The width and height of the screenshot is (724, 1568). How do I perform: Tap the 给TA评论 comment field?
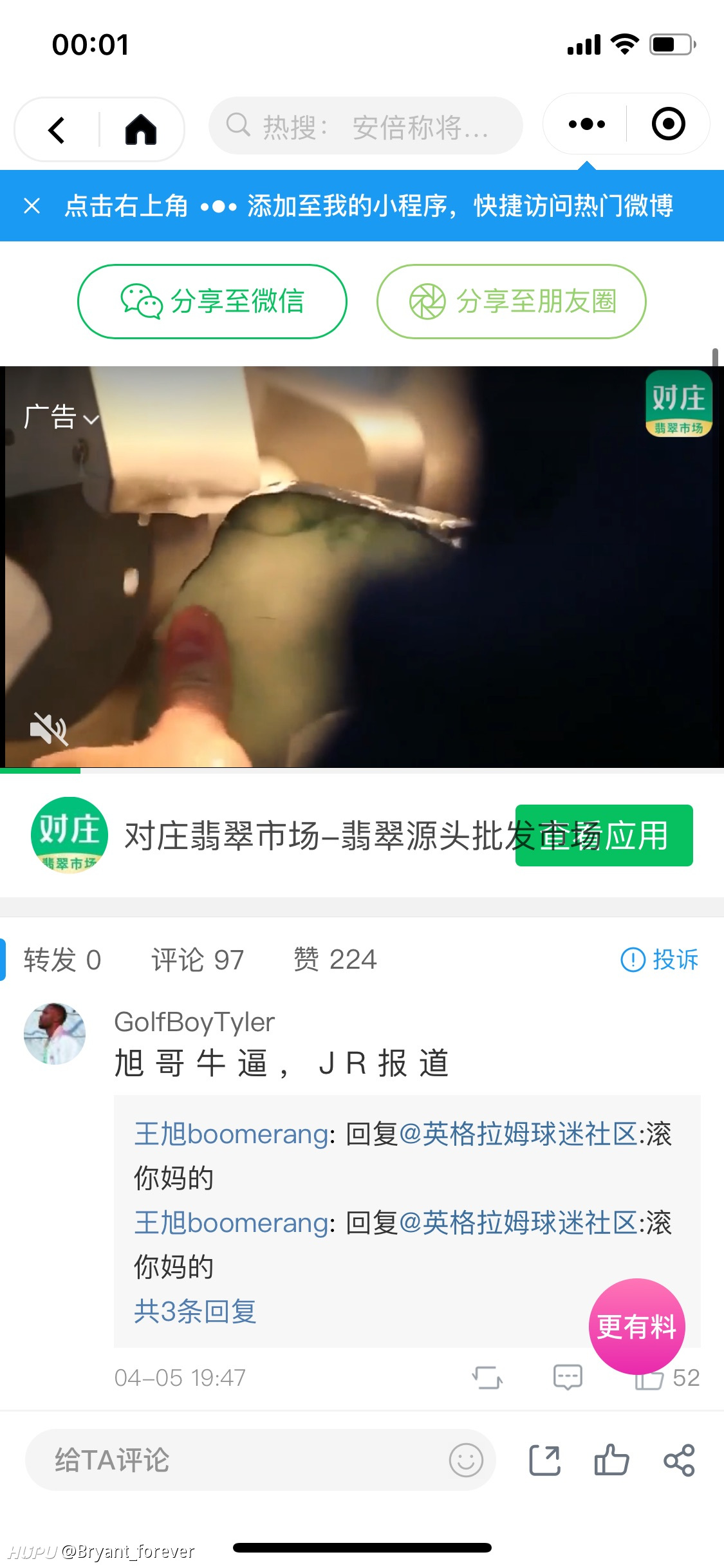[260, 1460]
